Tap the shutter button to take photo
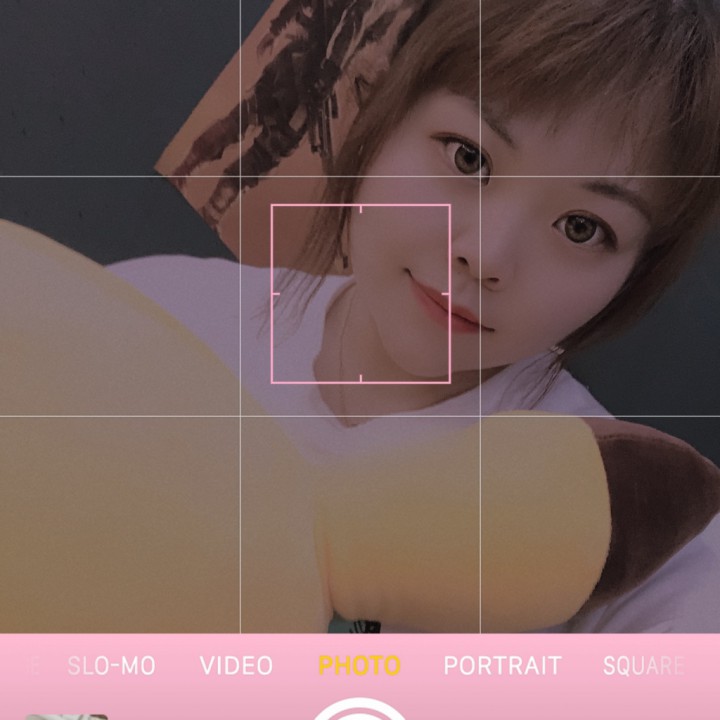This screenshot has height=720, width=720. [x=359, y=712]
